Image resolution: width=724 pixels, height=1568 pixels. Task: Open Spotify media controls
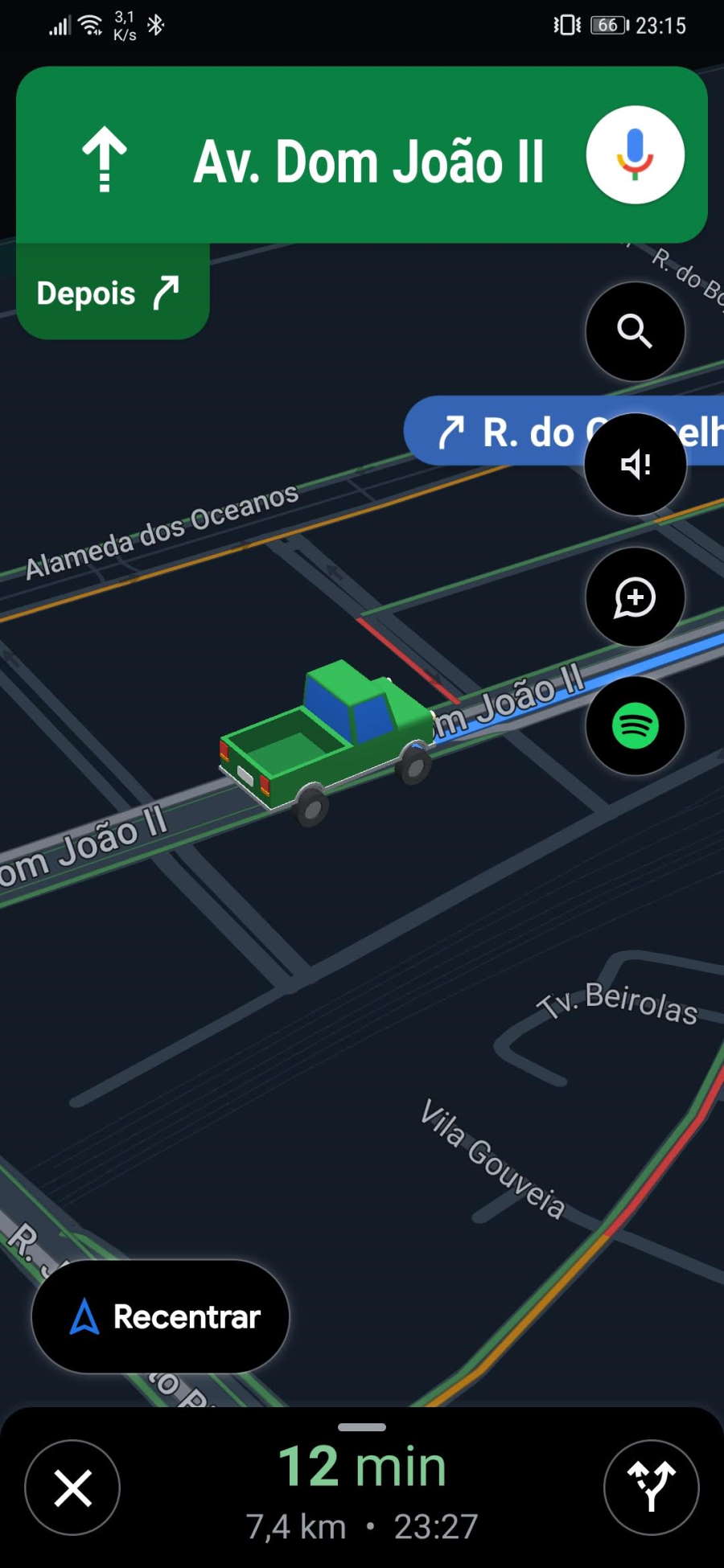[635, 725]
